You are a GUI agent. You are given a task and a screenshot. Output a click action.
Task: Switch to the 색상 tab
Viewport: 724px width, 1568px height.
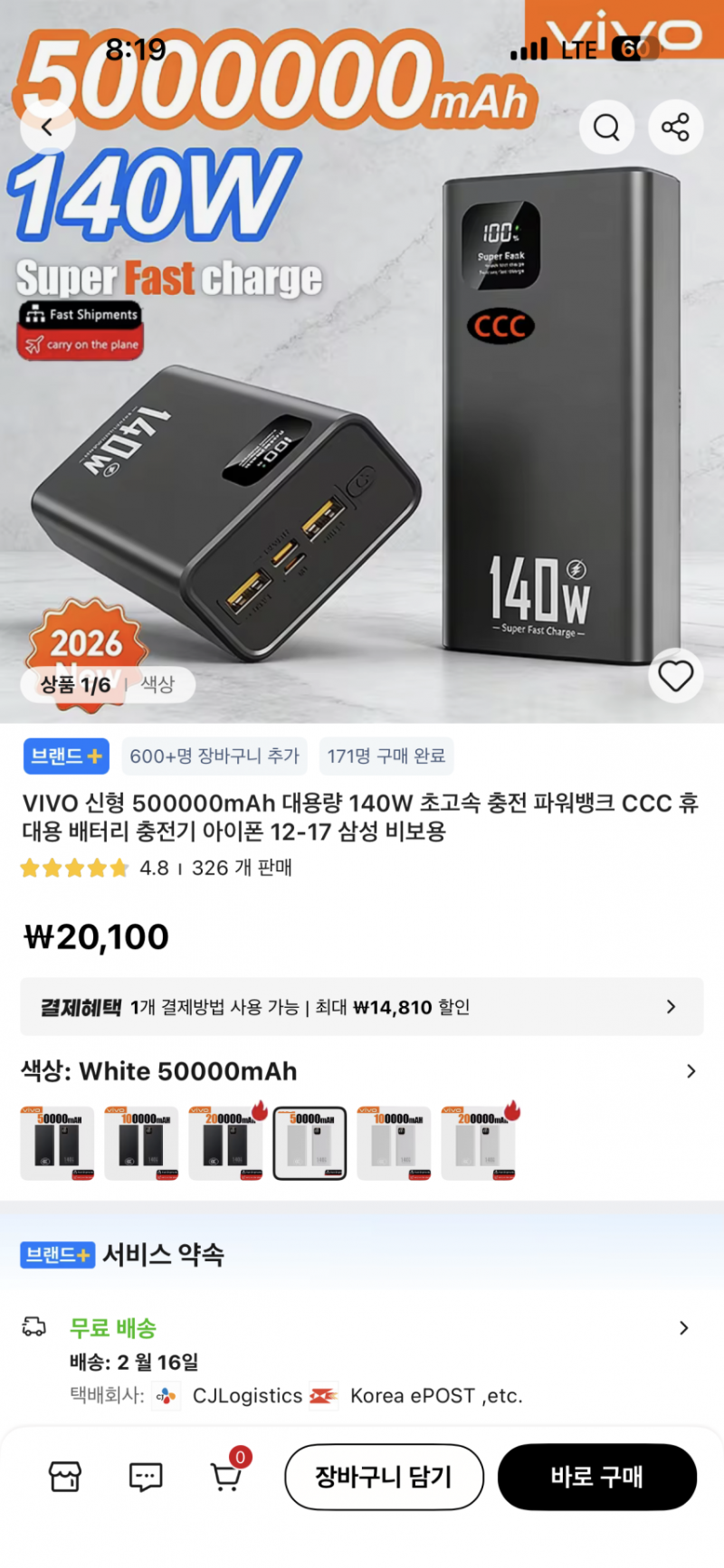[156, 685]
